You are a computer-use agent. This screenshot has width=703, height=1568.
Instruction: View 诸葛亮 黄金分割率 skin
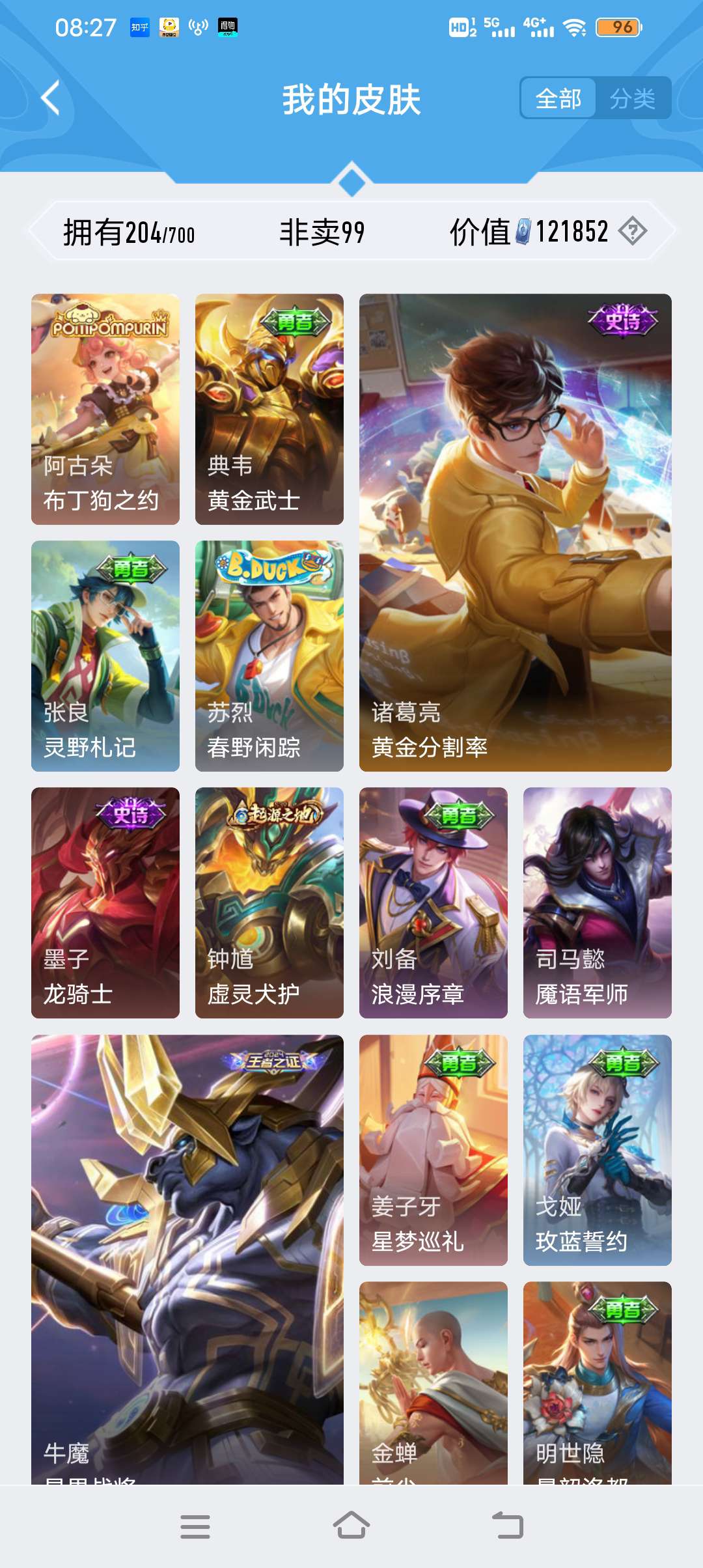click(515, 532)
